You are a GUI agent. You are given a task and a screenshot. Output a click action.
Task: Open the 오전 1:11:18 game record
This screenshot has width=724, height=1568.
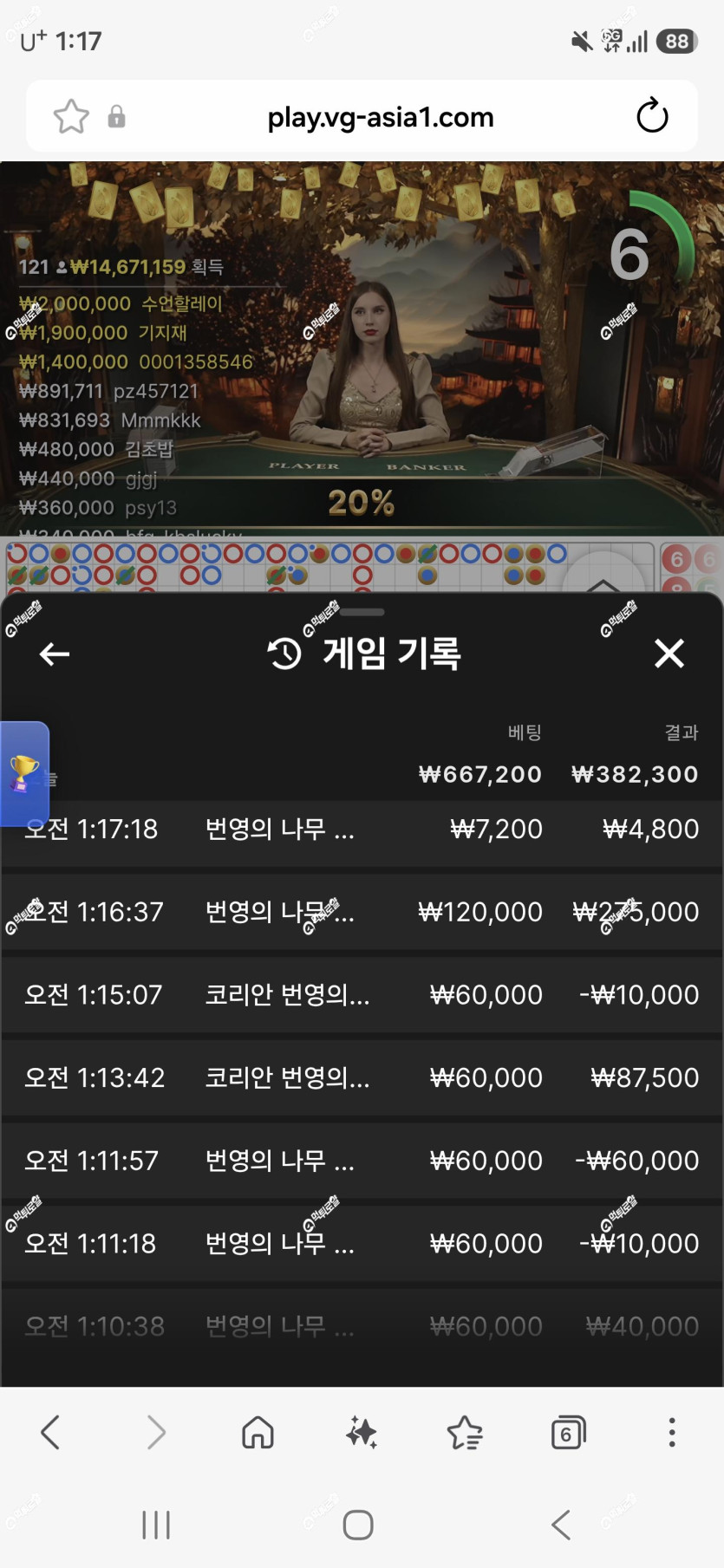click(362, 1243)
